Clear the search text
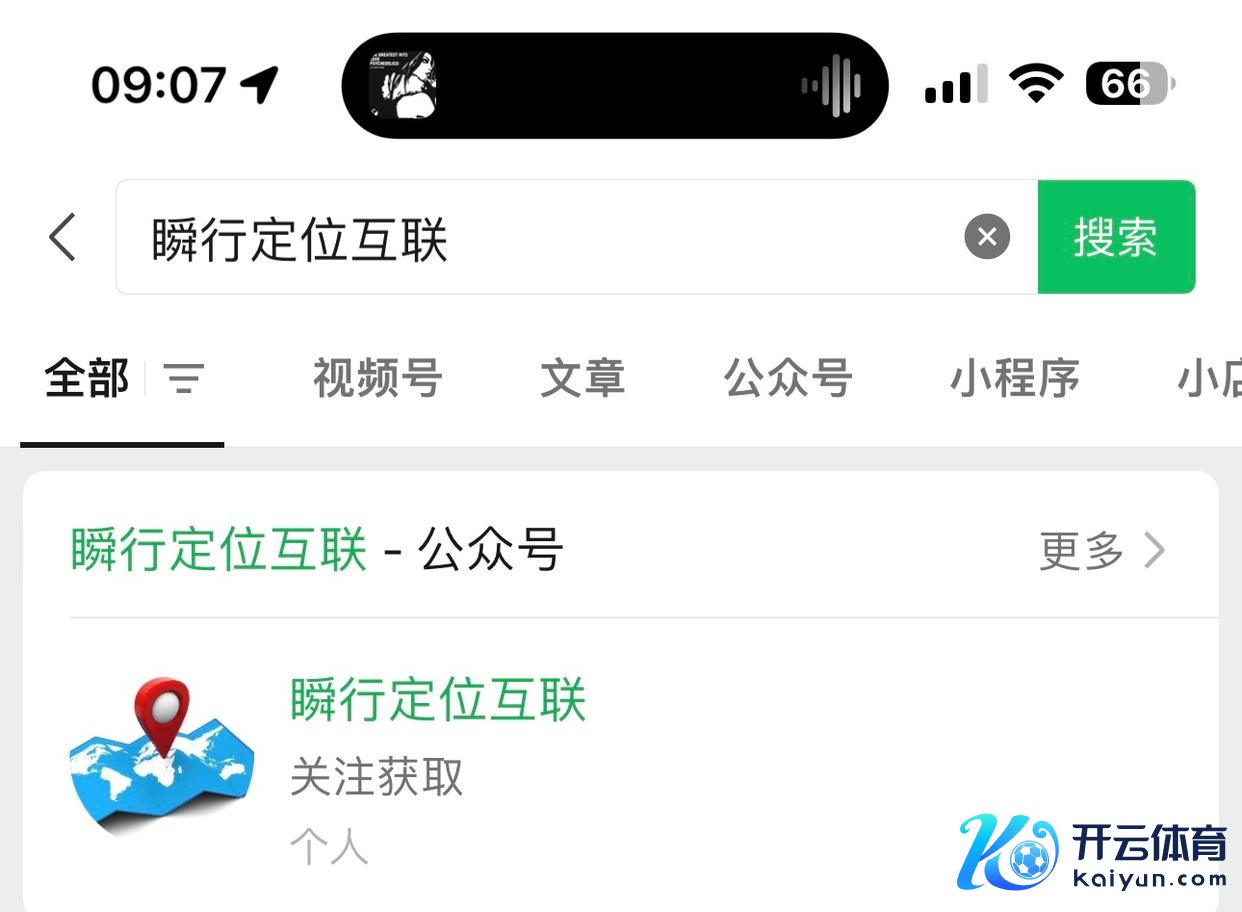Viewport: 1242px width, 912px height. tap(986, 238)
